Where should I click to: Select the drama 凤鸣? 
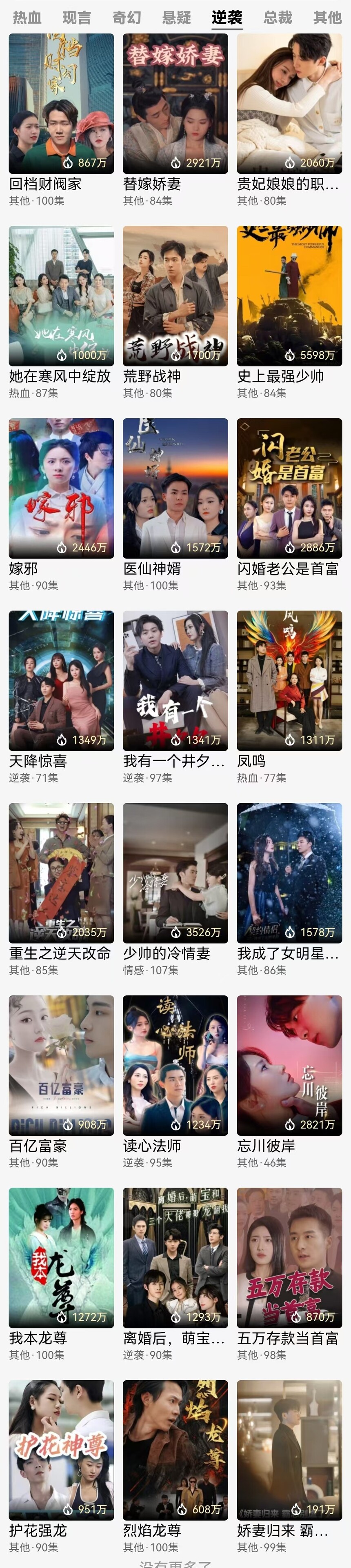coord(289,680)
